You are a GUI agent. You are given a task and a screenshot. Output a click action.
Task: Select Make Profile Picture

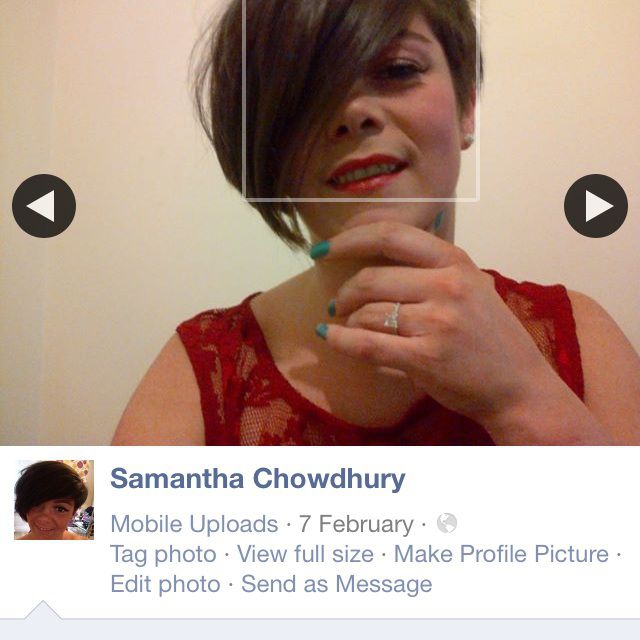pyautogui.click(x=501, y=554)
